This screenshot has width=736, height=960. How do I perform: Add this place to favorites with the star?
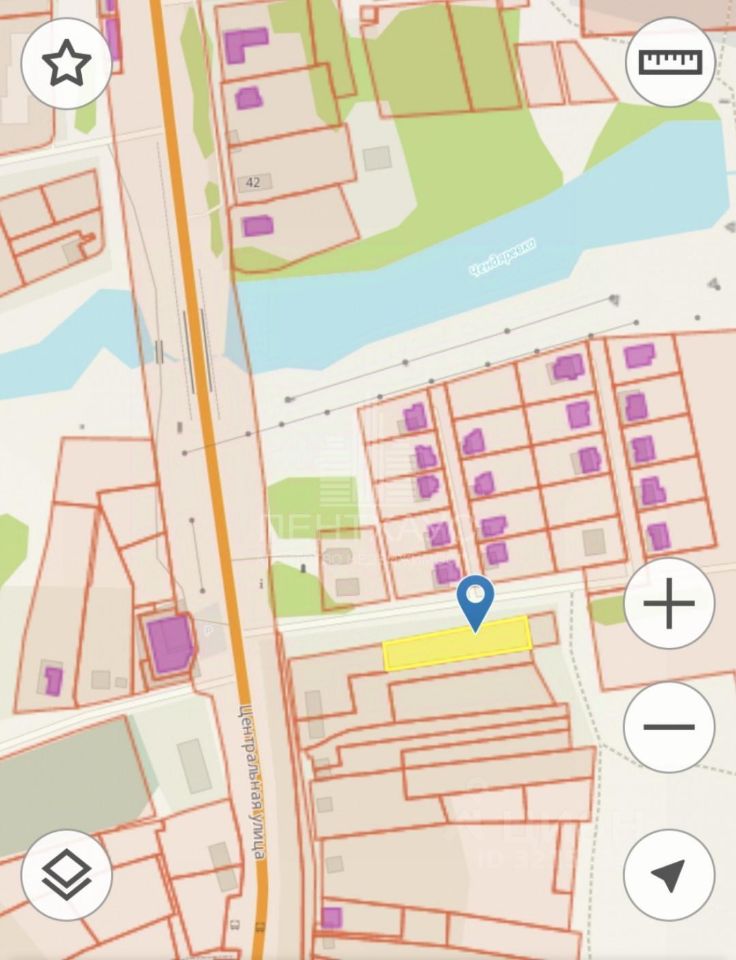(66, 64)
